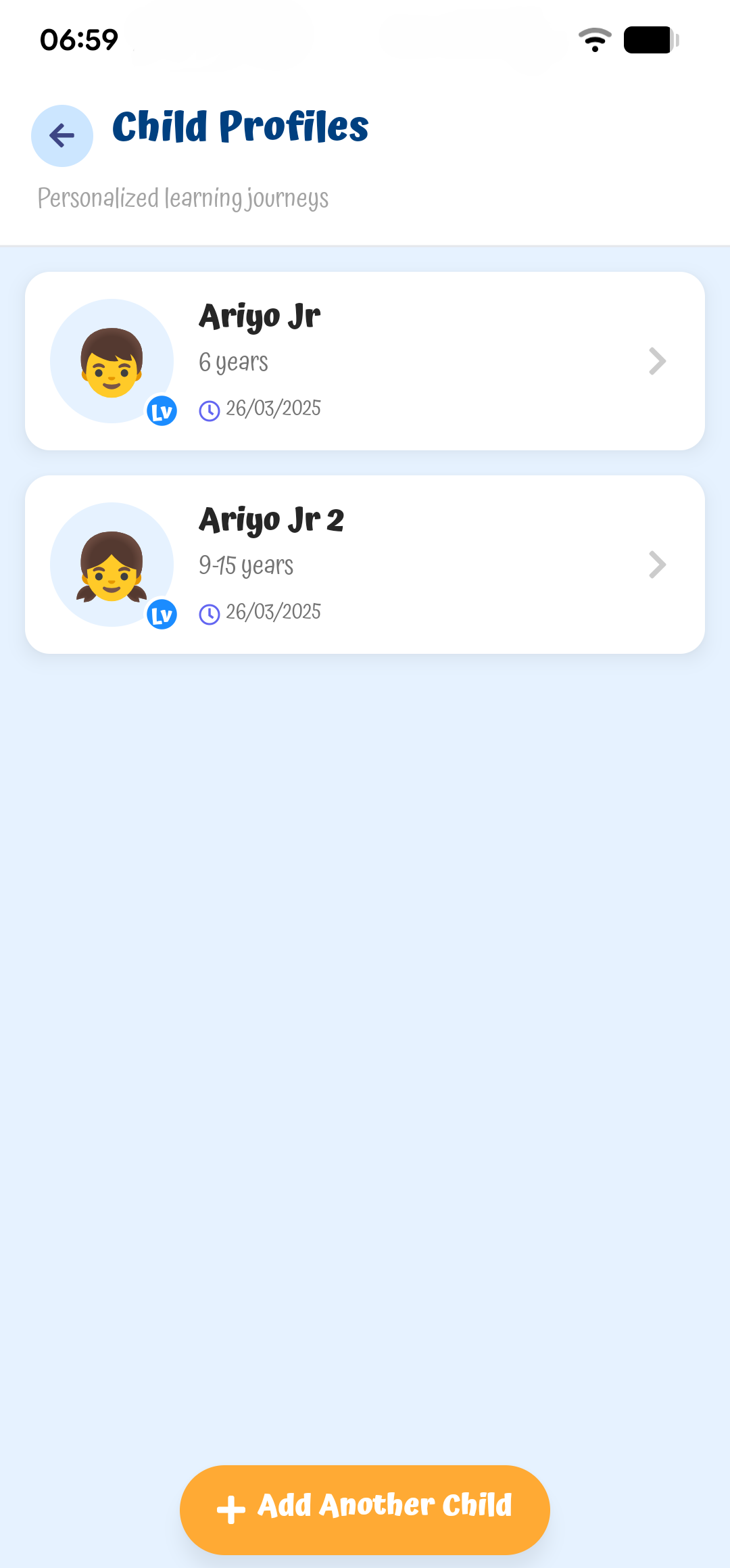Expand Ariyo Jr 2's profile with the chevron

click(656, 564)
